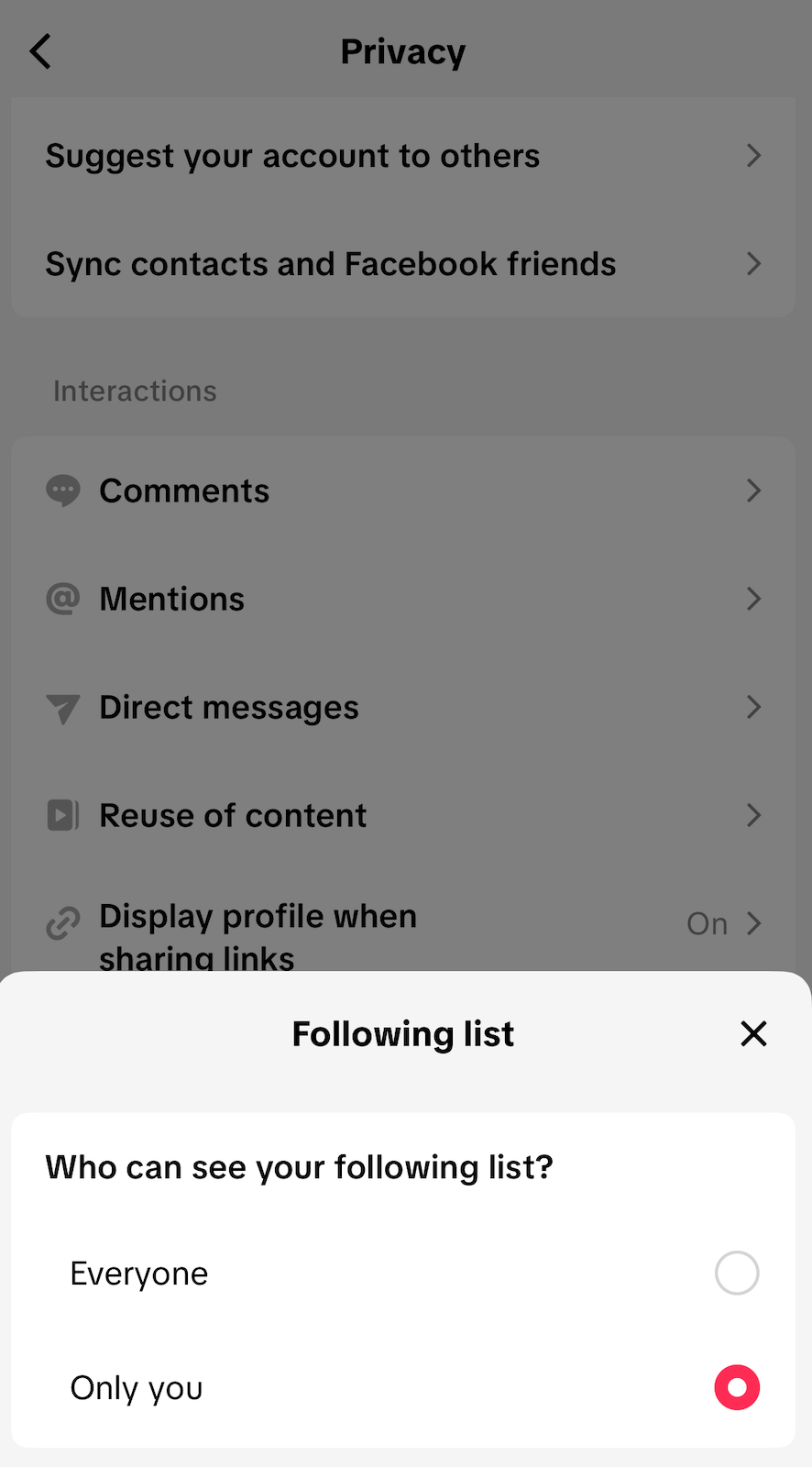Close the Following list sheet

(753, 1034)
